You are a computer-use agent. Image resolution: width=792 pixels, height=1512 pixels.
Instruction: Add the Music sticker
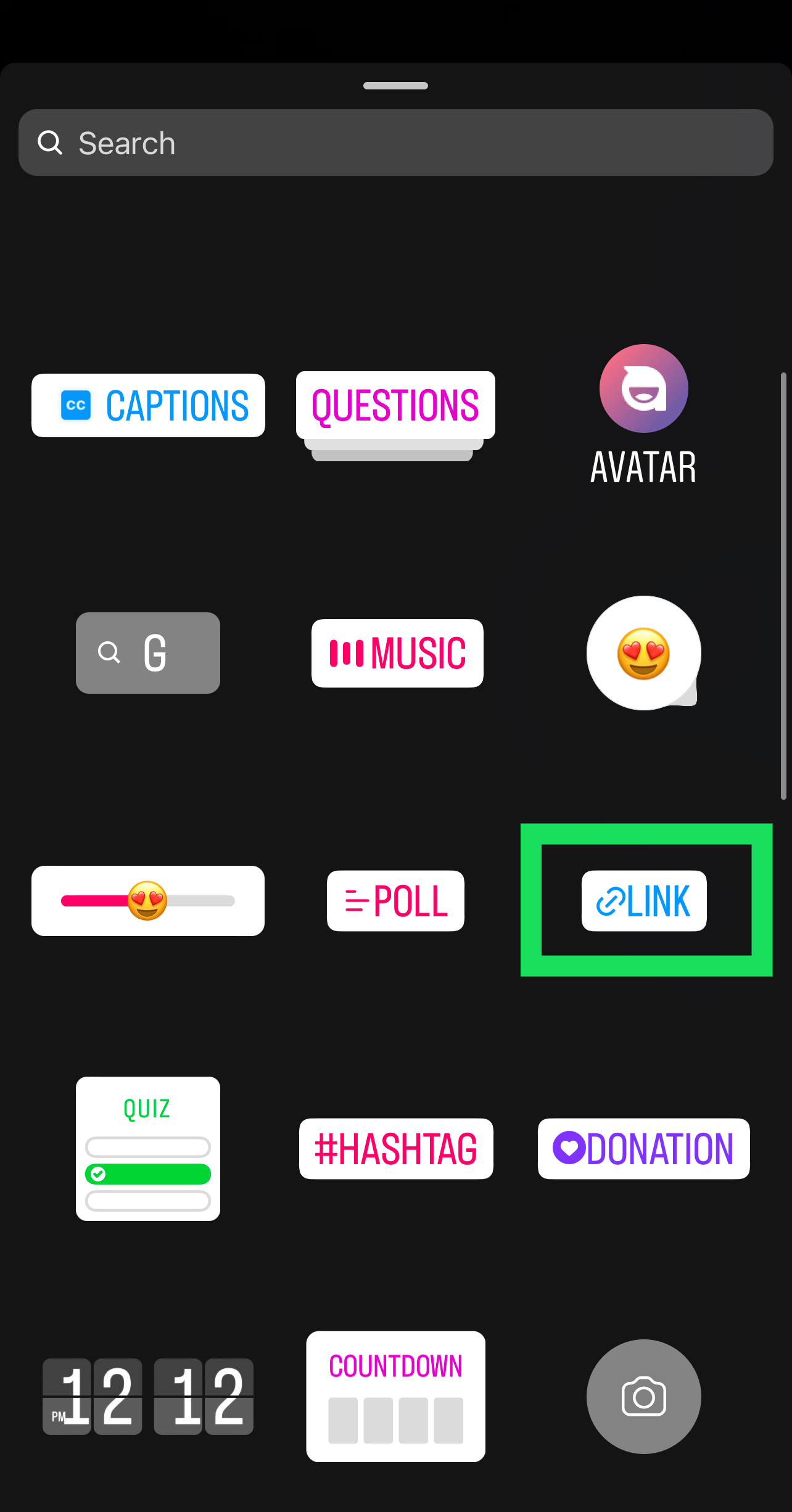(x=397, y=653)
